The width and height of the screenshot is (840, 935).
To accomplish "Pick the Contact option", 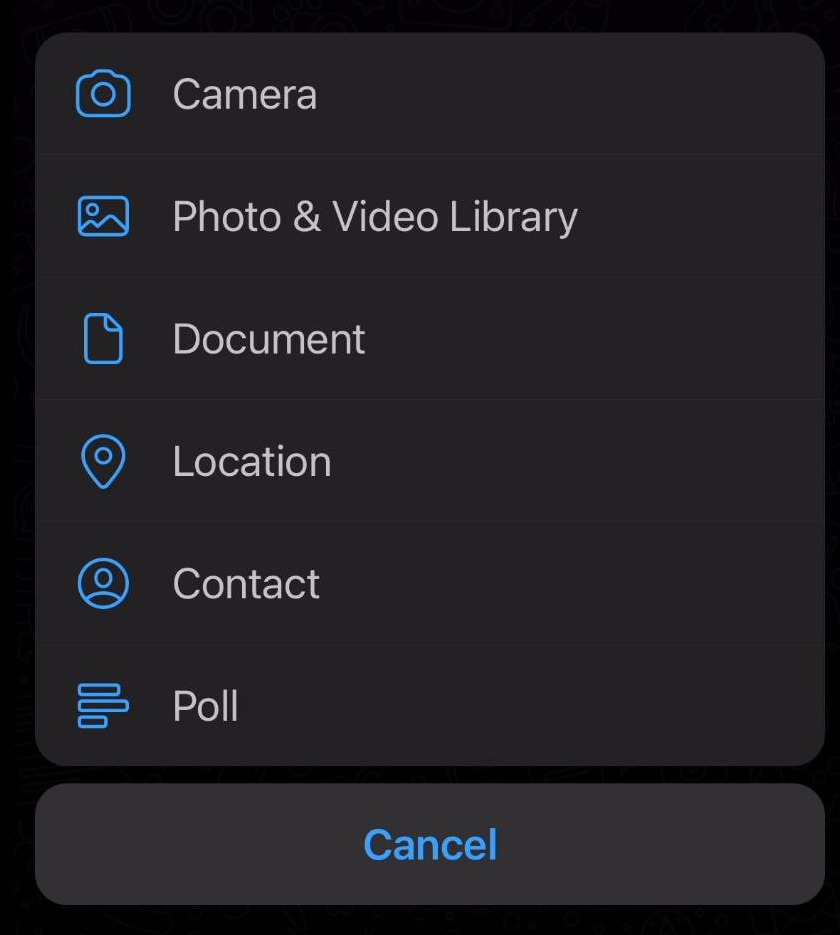I will tap(245, 584).
